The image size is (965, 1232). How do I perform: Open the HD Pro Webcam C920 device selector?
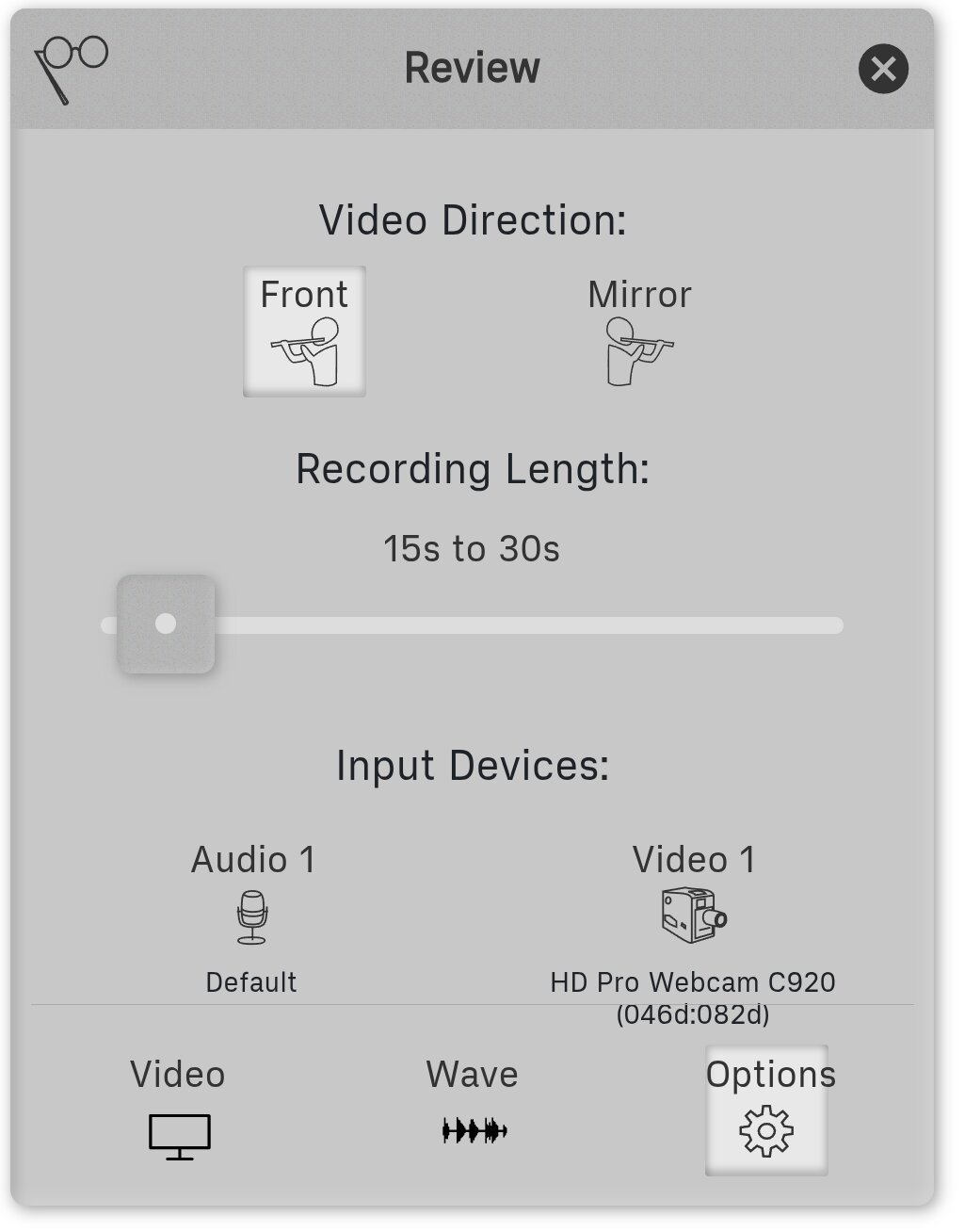tap(693, 981)
